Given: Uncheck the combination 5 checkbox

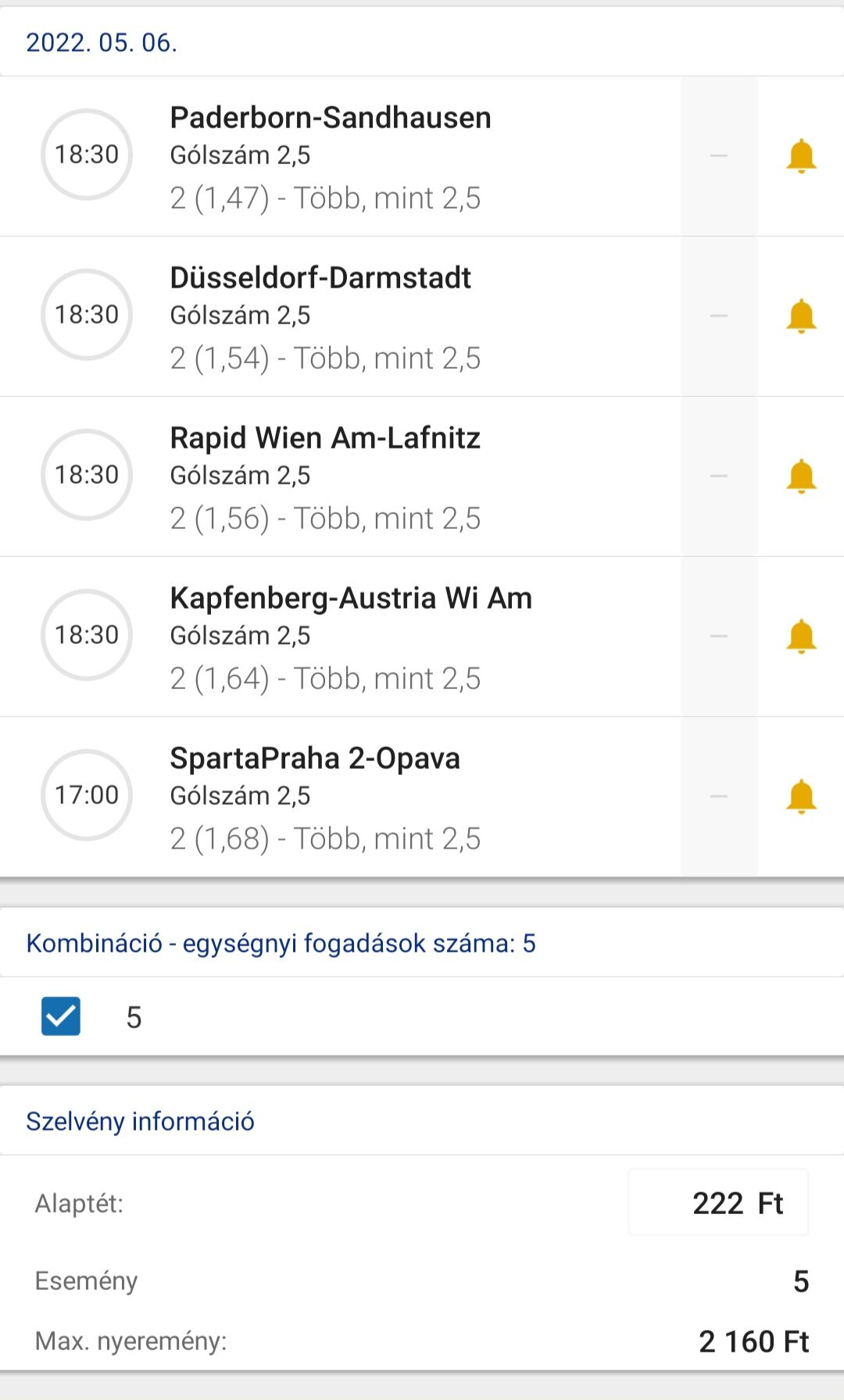Looking at the screenshot, I should point(61,1016).
